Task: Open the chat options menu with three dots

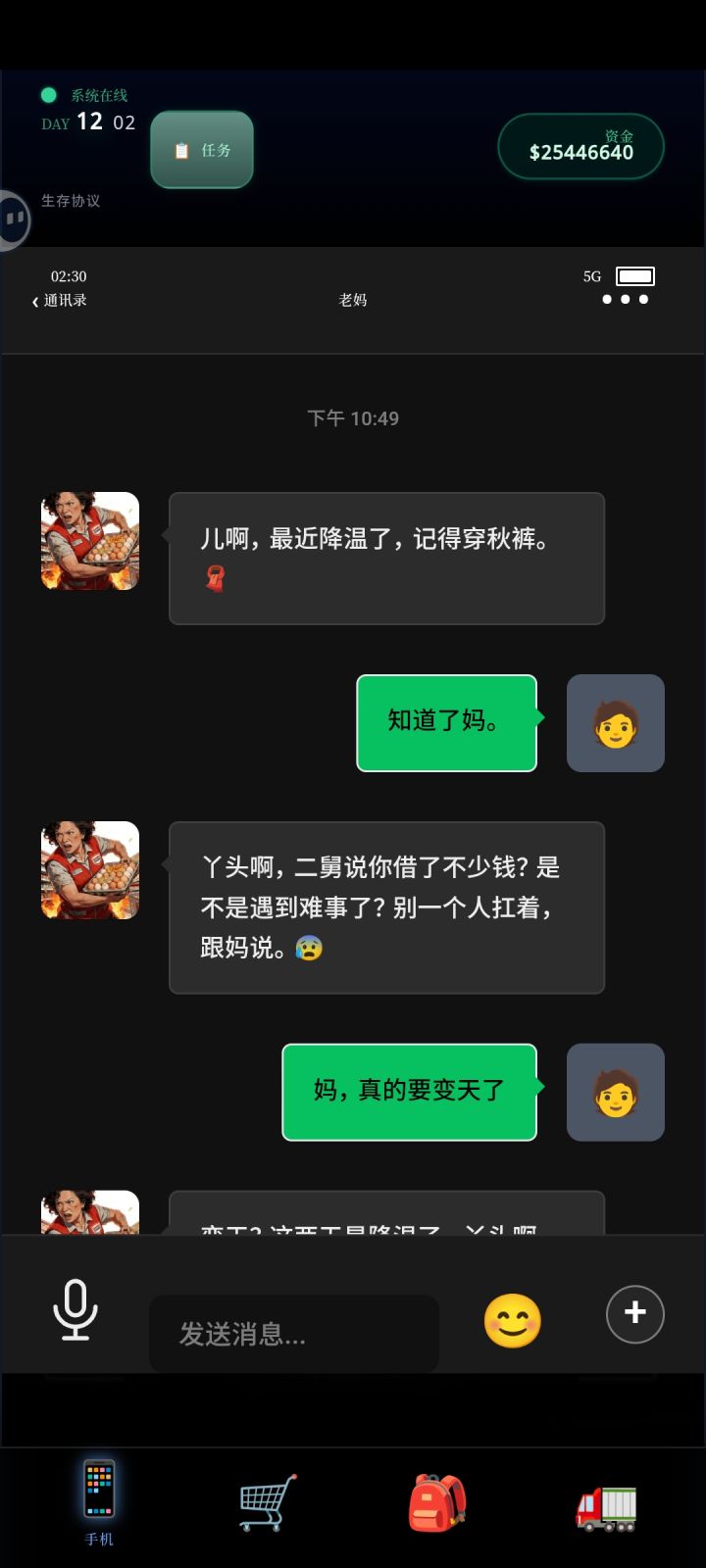Action: coord(625,299)
